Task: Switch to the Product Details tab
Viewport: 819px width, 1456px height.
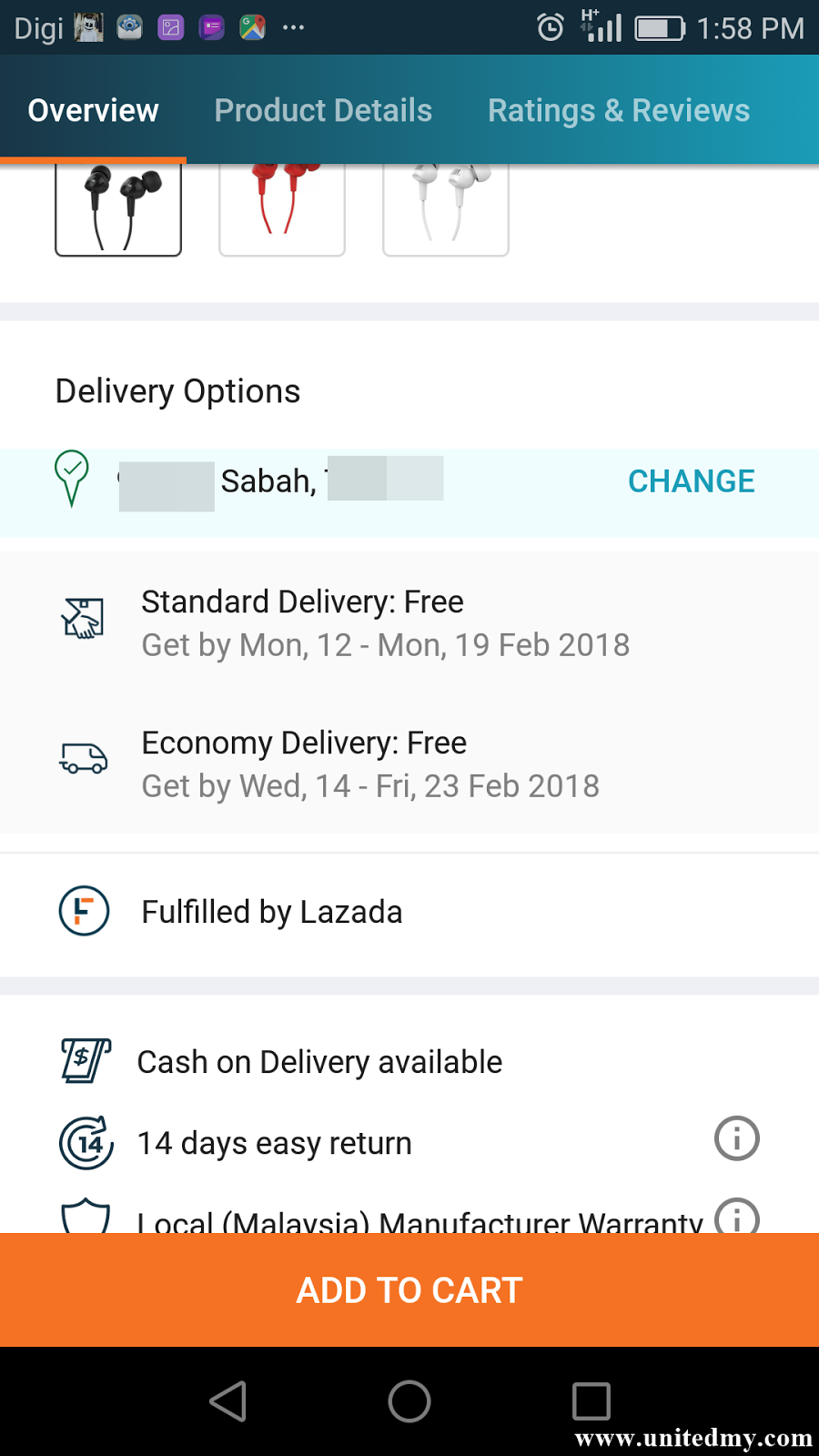Action: click(323, 110)
